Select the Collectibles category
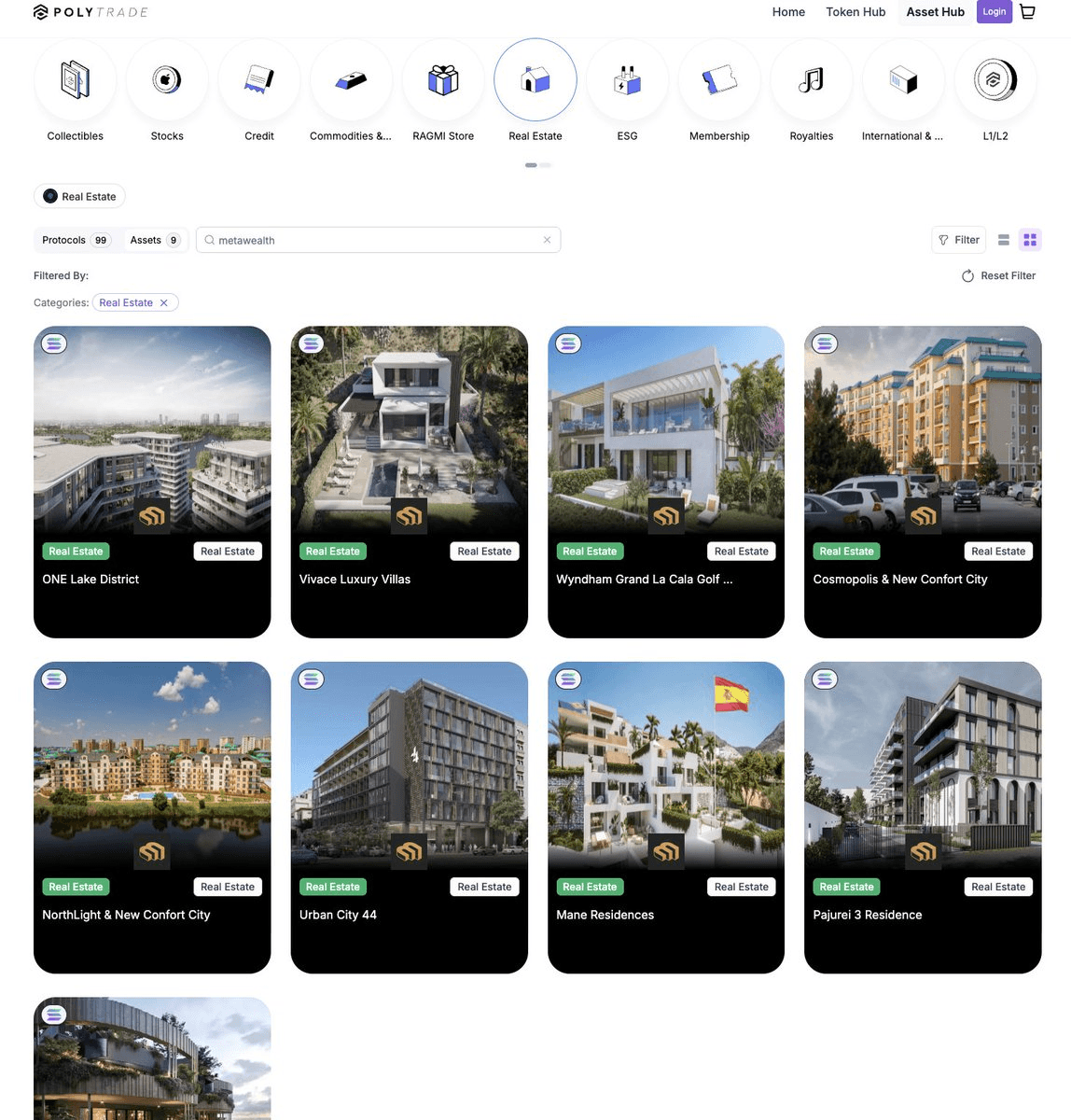This screenshot has width=1071, height=1120. [76, 81]
